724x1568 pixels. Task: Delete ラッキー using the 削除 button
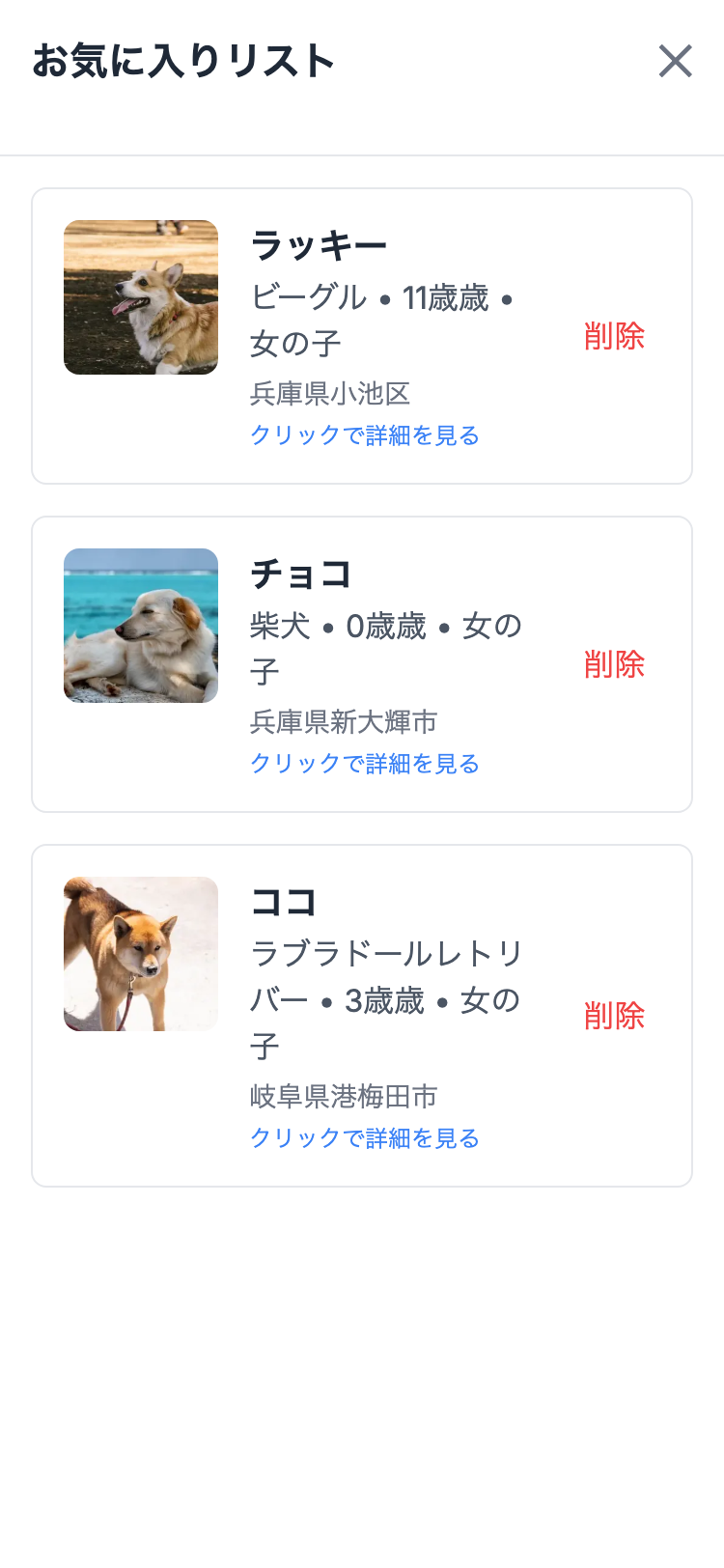[615, 337]
